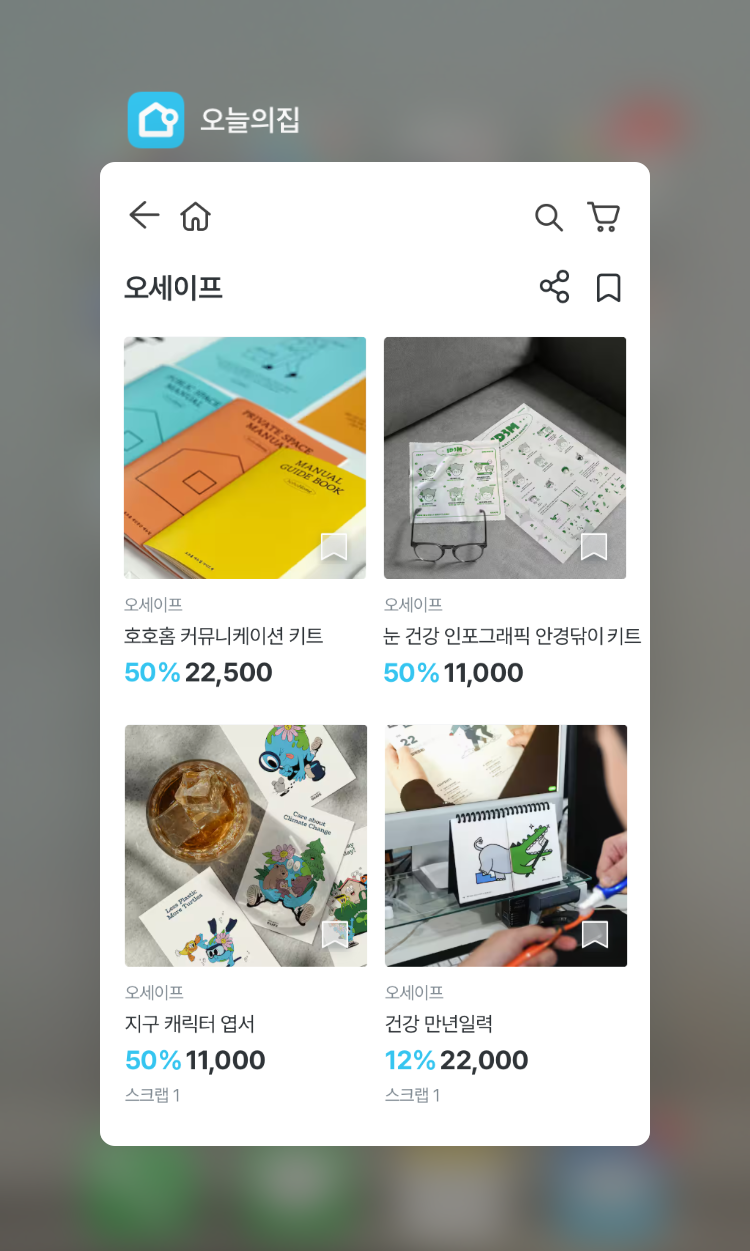Open the home icon in the top bar

pos(195,216)
